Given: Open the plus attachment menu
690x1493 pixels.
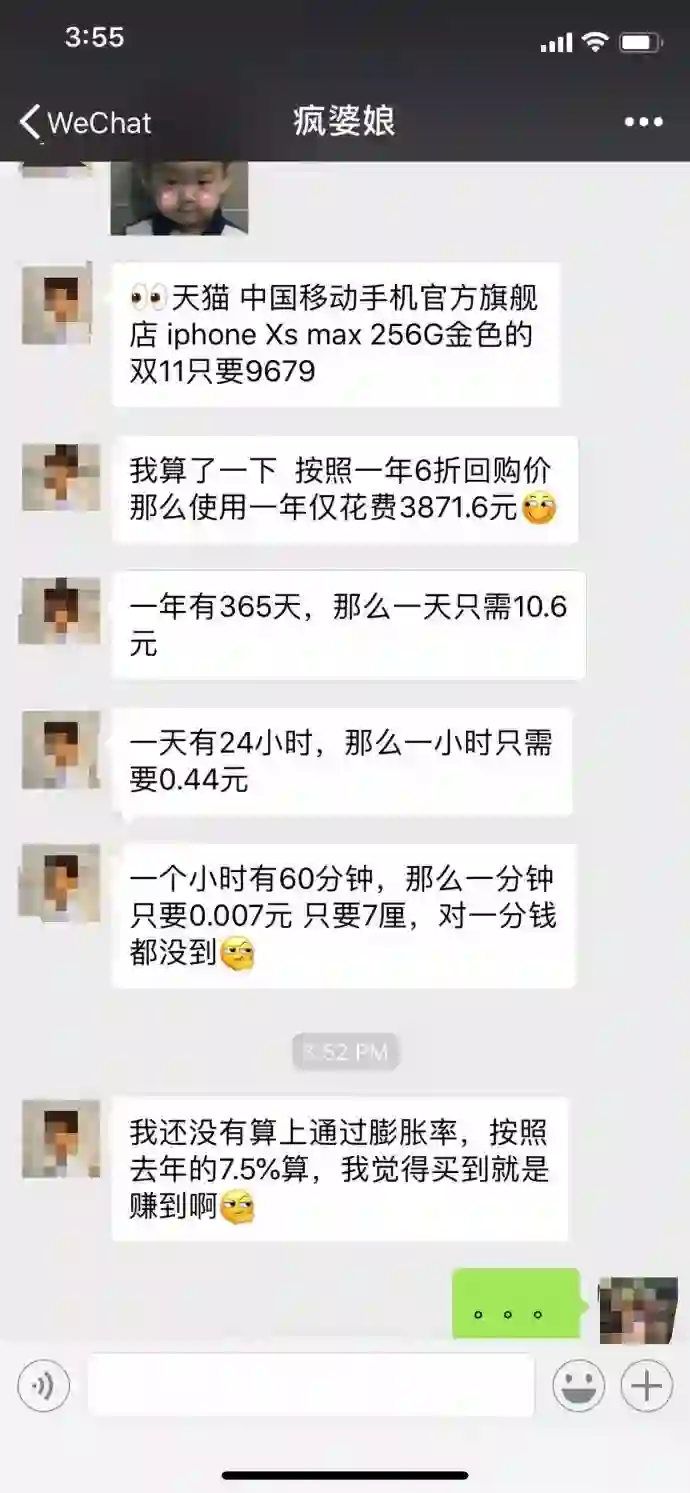Looking at the screenshot, I should (646, 1386).
